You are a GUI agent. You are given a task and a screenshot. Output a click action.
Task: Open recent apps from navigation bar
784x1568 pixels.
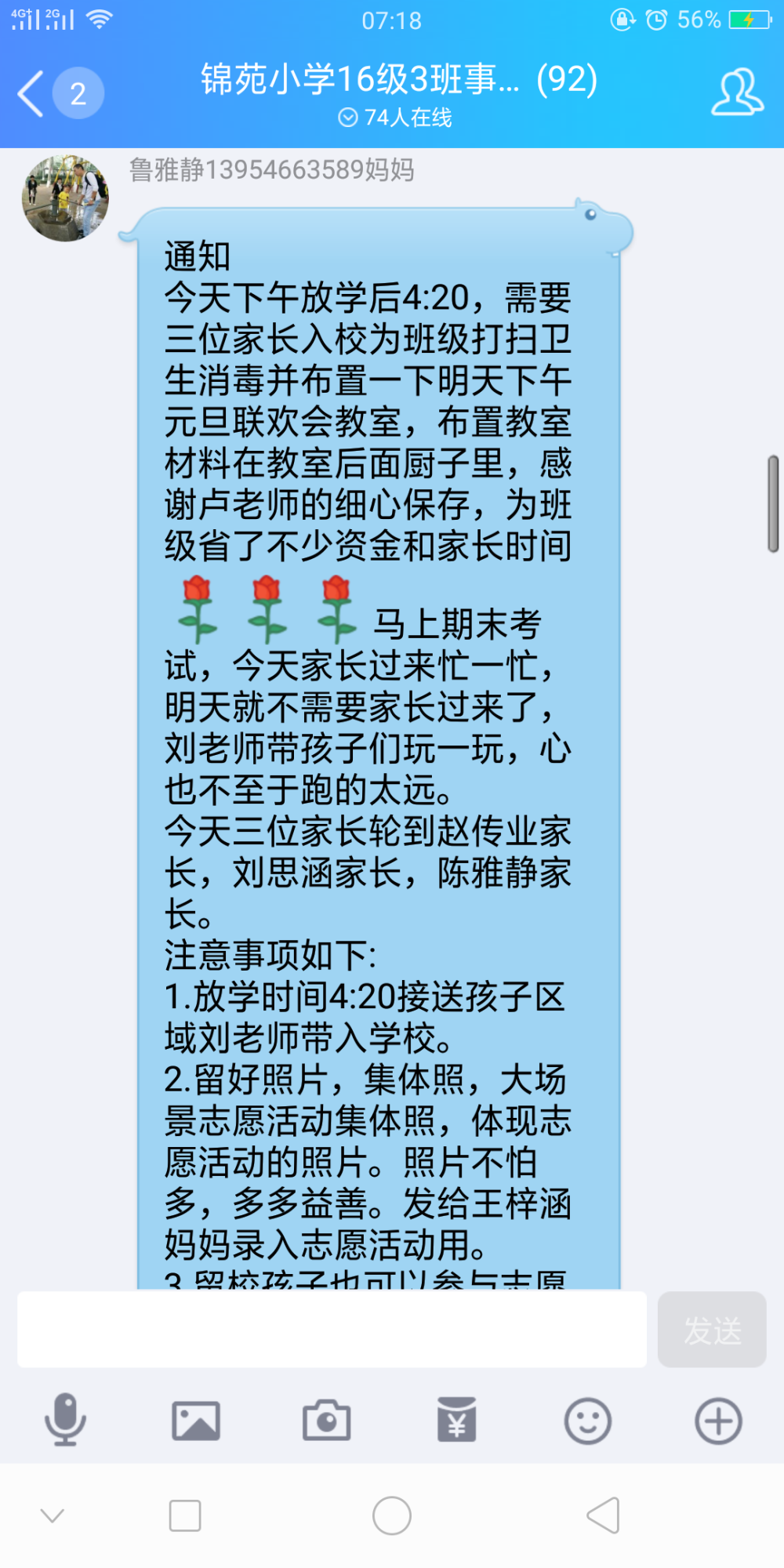point(185,1515)
